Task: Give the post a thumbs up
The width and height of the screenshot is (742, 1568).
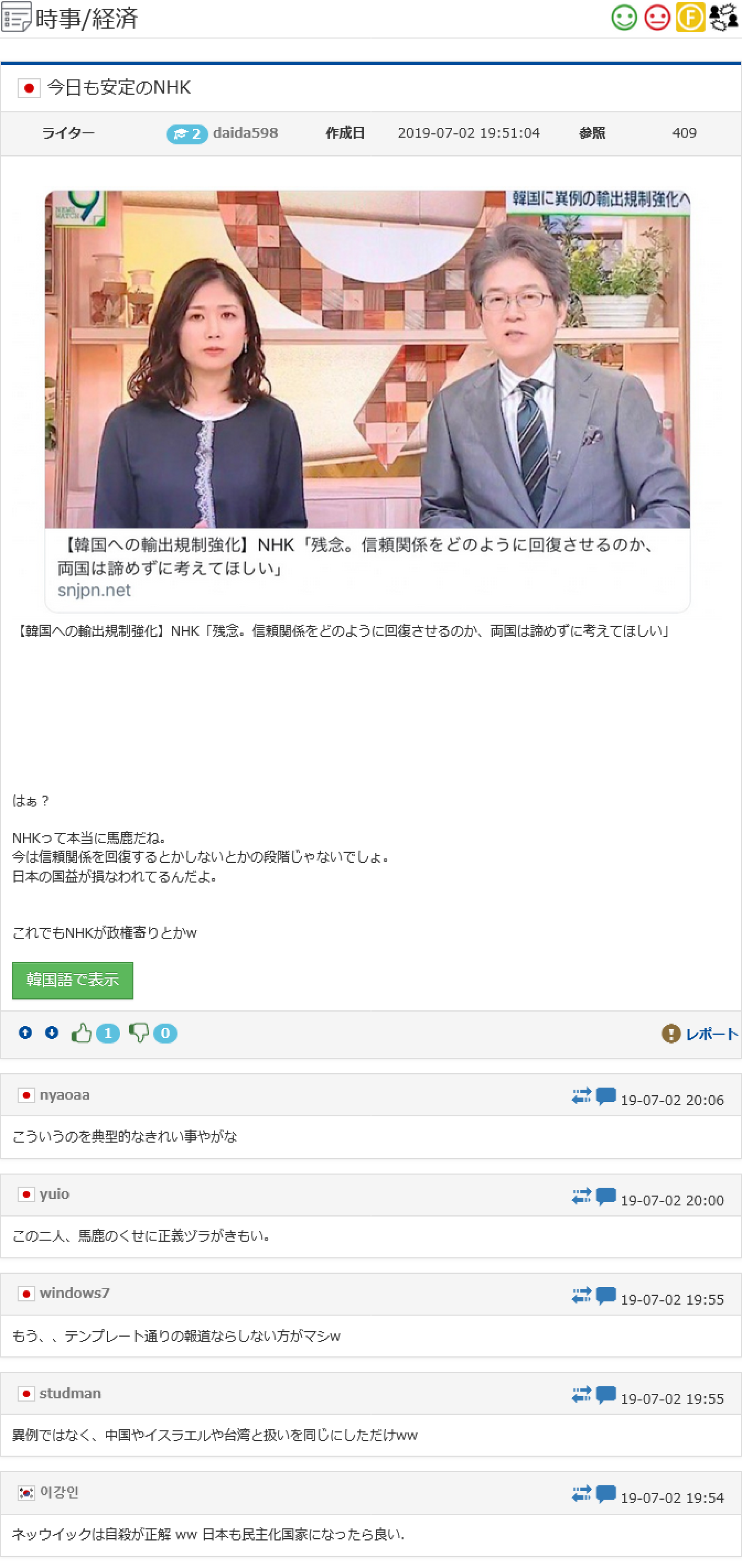Action: pos(81,1033)
